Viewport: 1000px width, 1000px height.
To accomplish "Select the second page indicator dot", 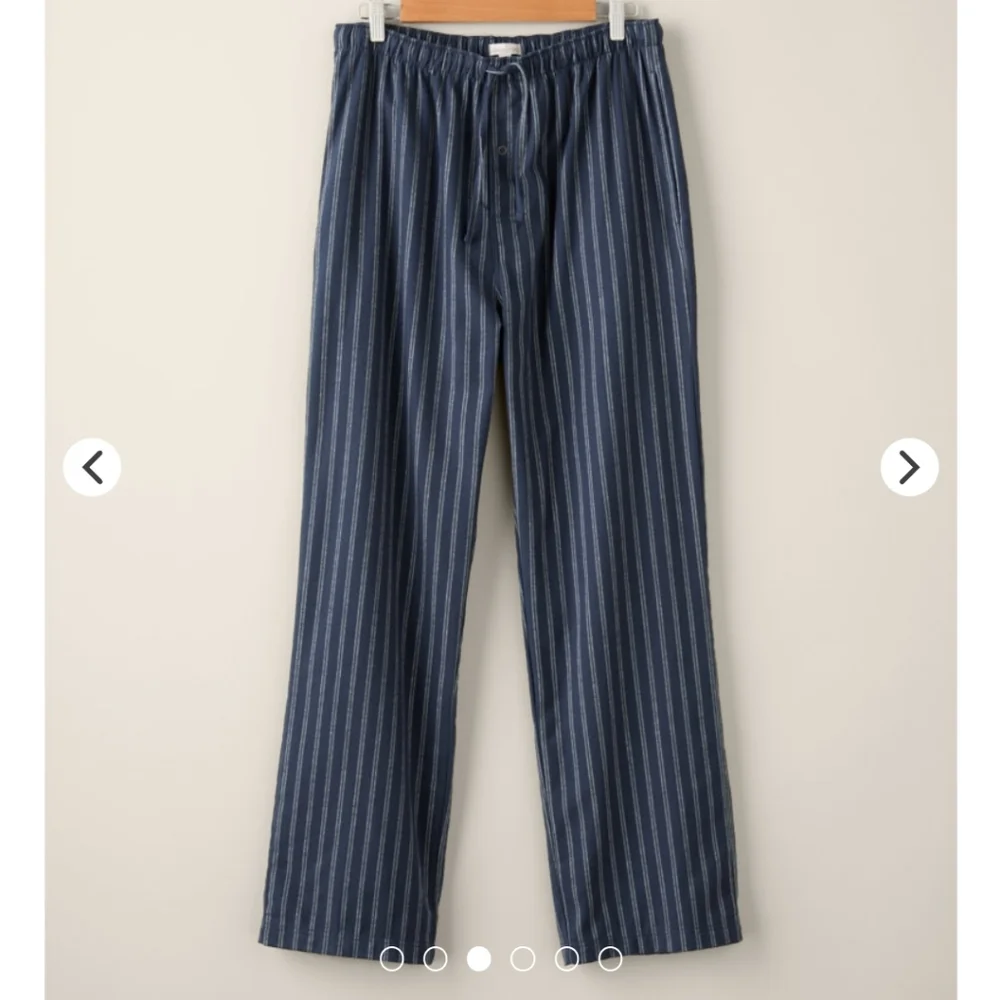I will 435,959.
